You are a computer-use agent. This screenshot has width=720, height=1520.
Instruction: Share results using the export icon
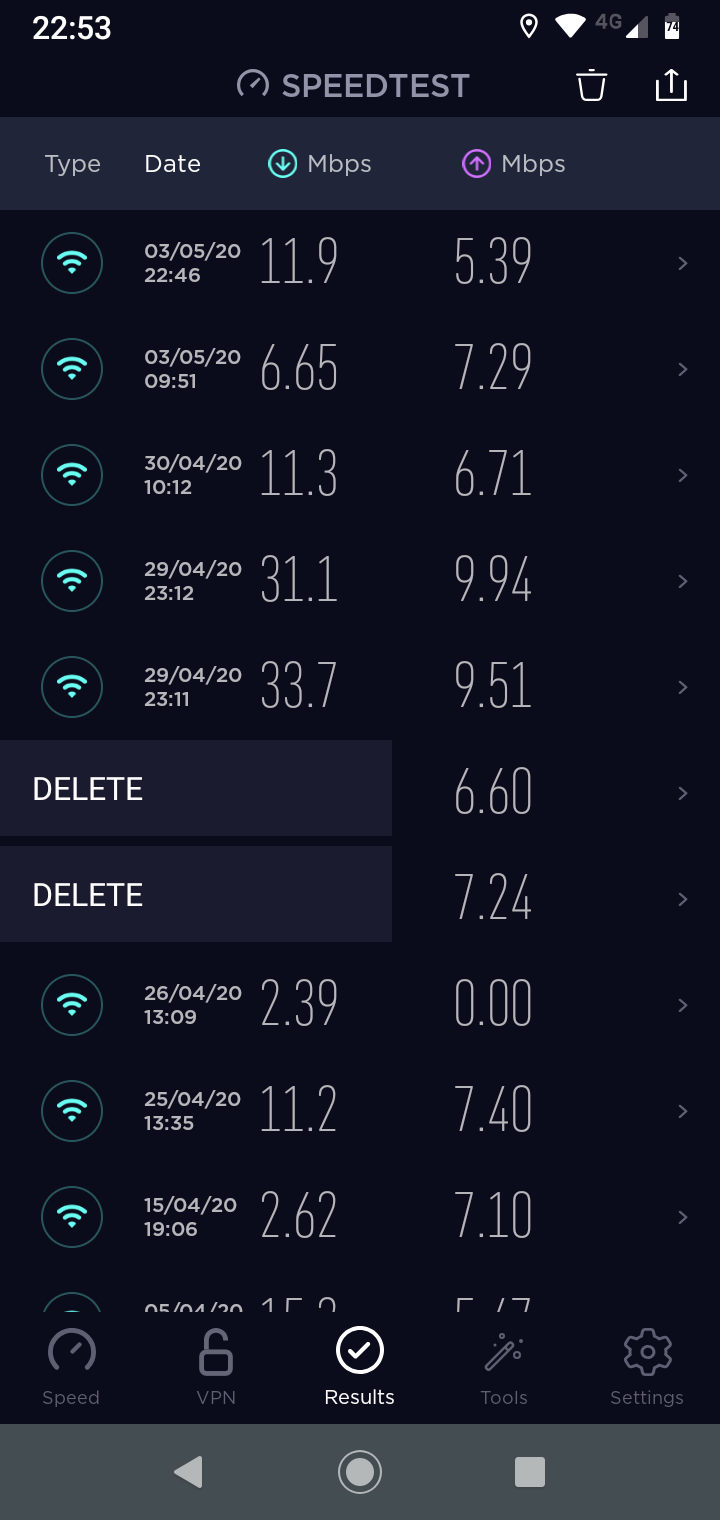tap(671, 86)
